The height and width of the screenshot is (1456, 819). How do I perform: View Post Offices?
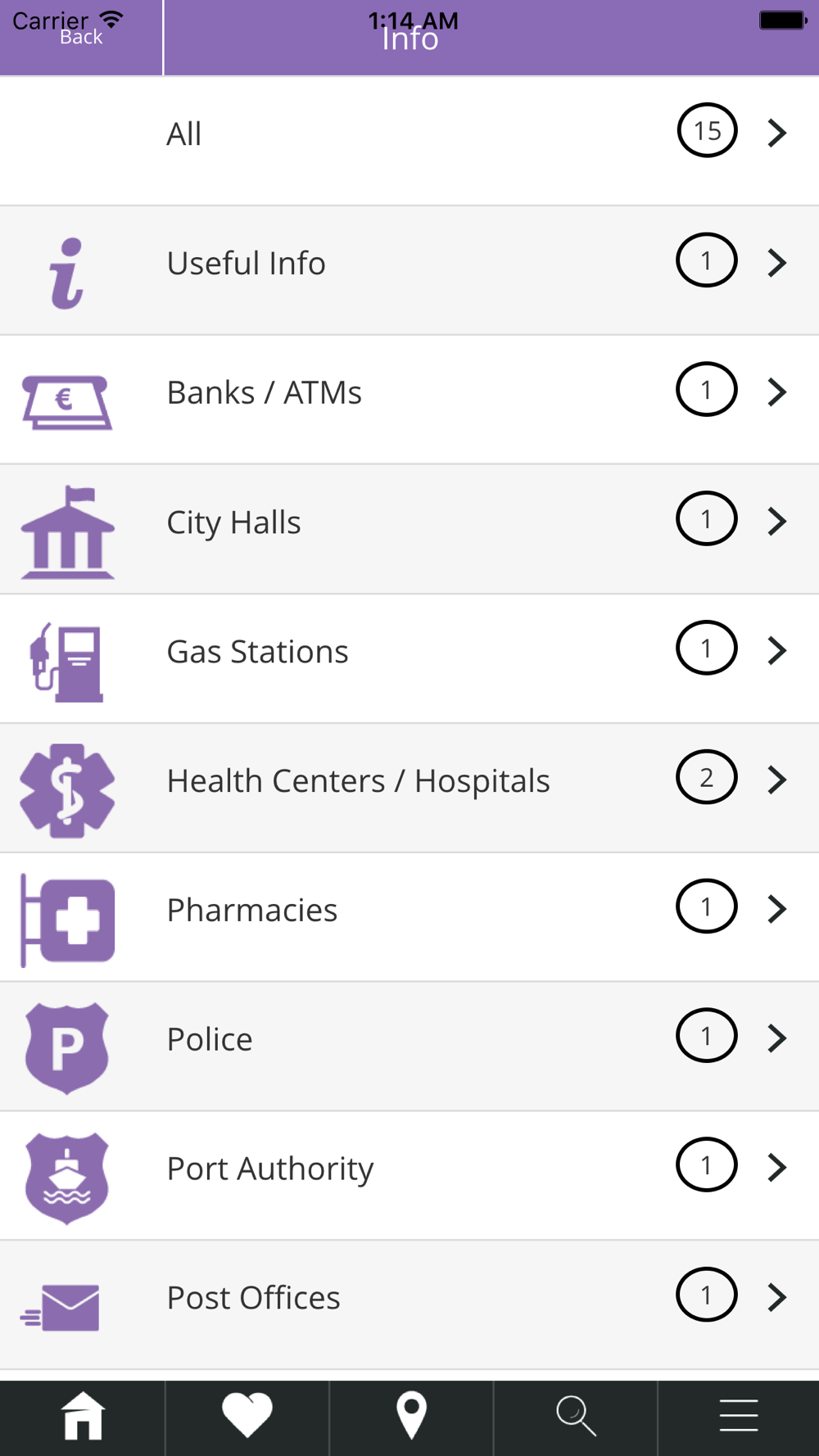click(x=409, y=1299)
